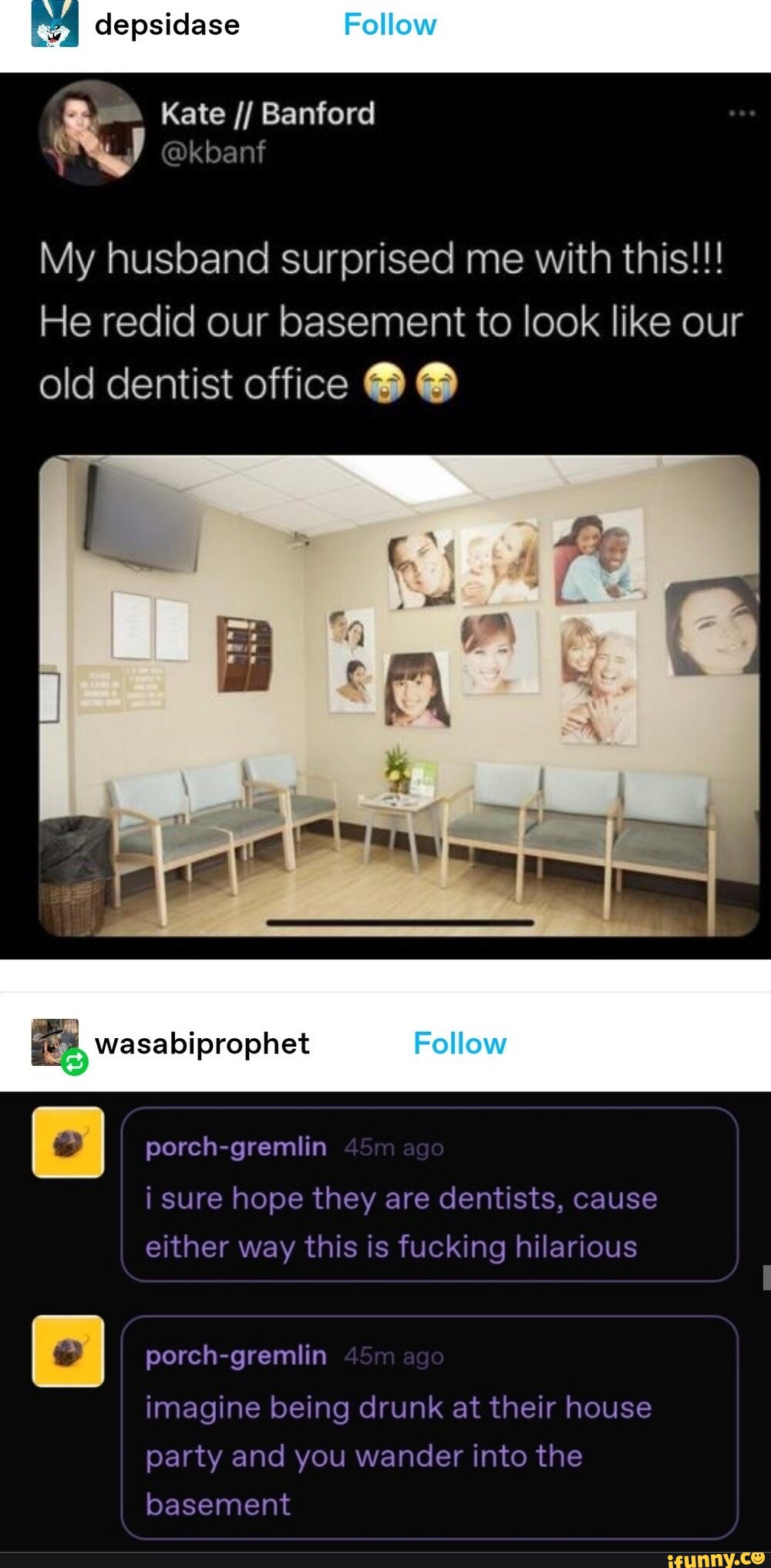This screenshot has height=1568, width=771.
Task: Open depsidase's blog profile
Action: [167, 25]
